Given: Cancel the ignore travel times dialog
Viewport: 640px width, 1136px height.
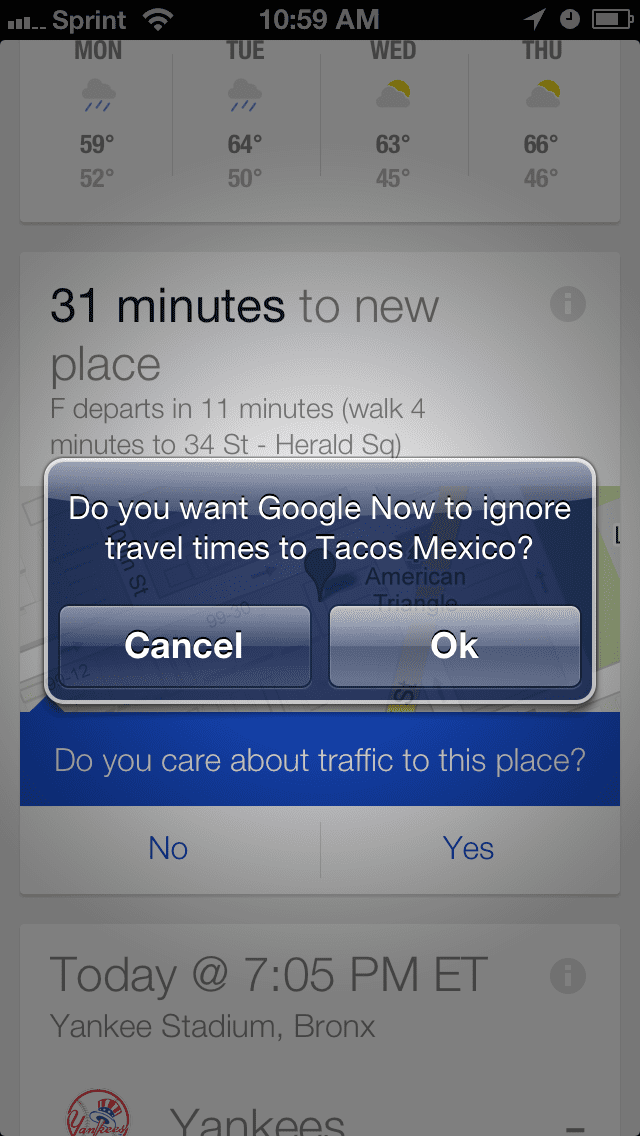Looking at the screenshot, I should (184, 646).
